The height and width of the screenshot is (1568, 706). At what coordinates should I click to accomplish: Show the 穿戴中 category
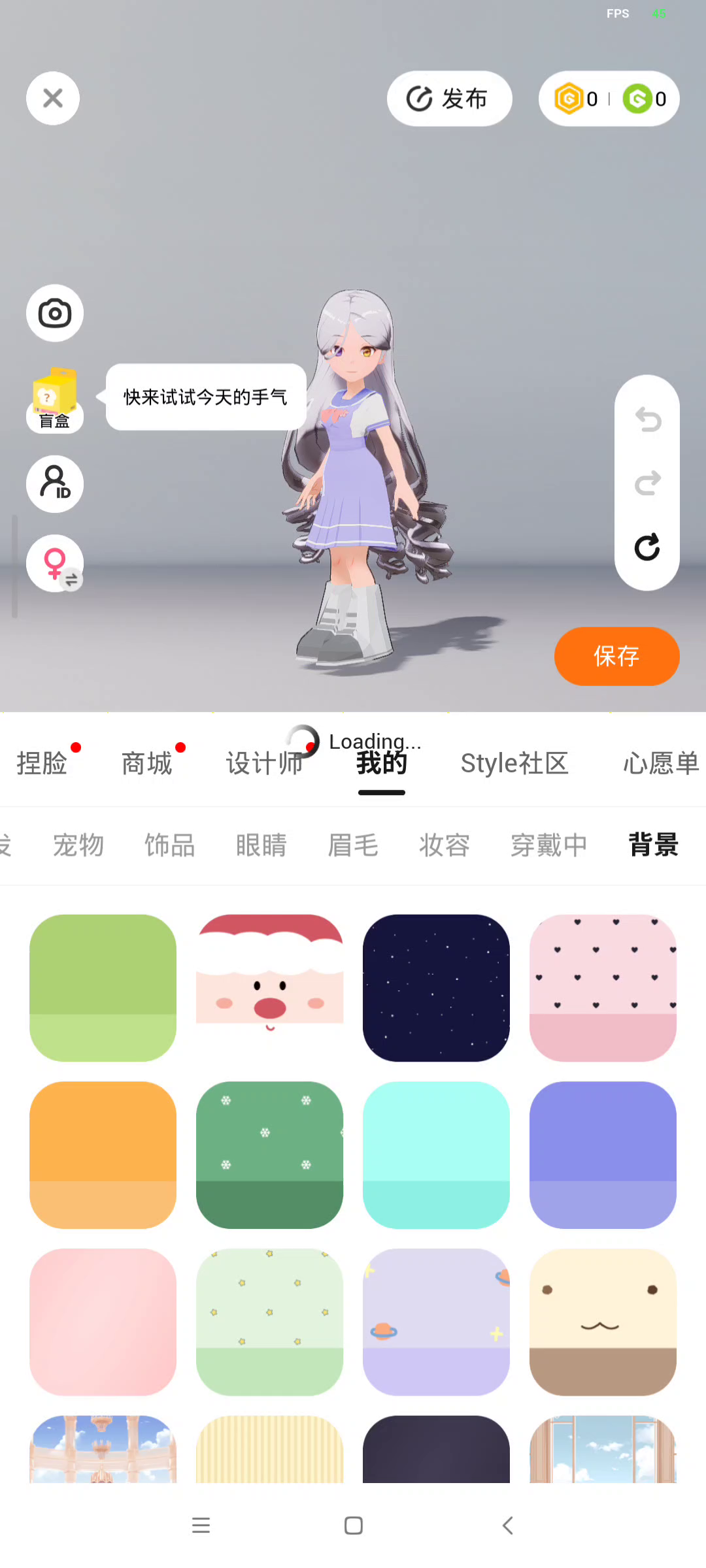(549, 845)
